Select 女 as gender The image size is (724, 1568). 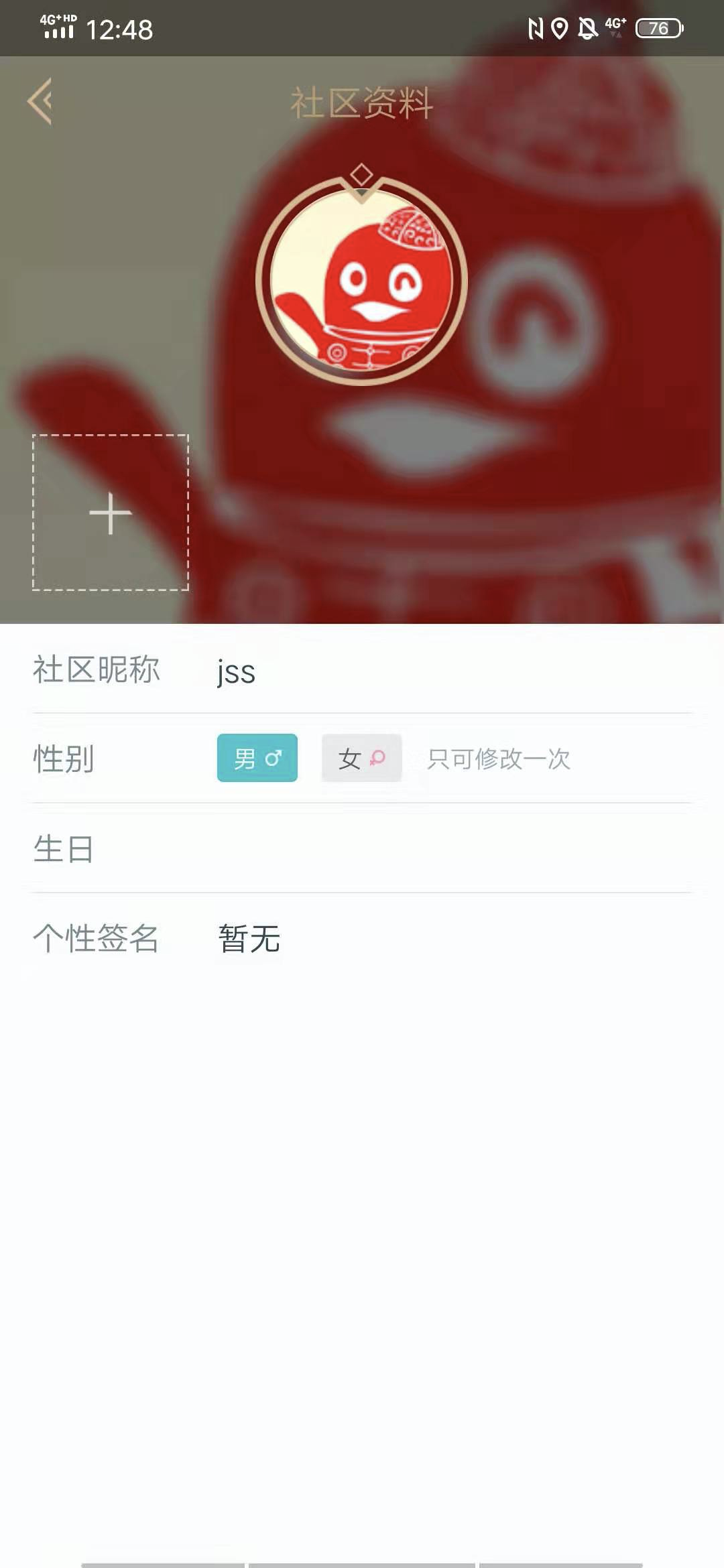(361, 759)
